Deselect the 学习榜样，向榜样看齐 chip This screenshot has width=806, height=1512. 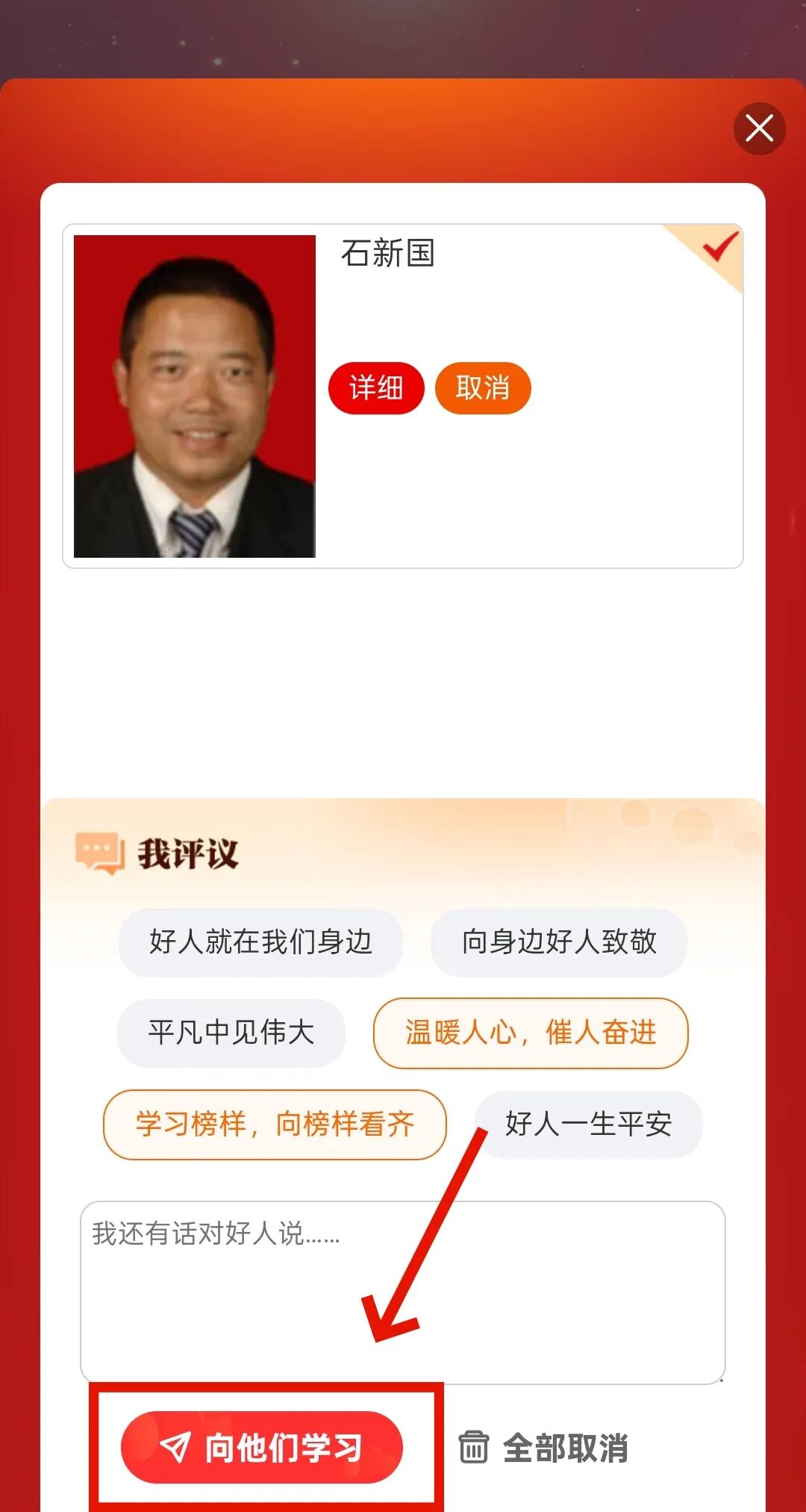[x=275, y=1124]
